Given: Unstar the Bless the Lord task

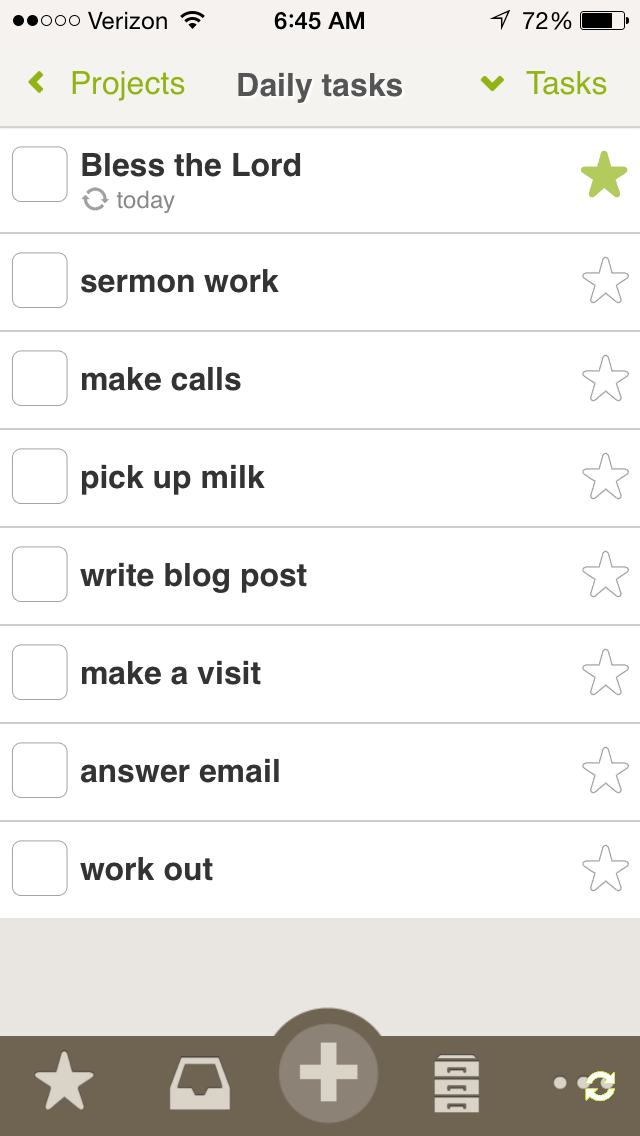Looking at the screenshot, I should pyautogui.click(x=604, y=176).
